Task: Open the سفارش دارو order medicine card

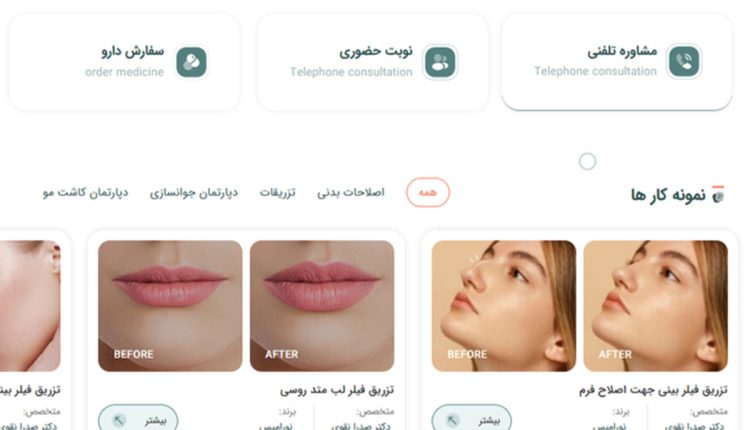Action: pos(124,61)
